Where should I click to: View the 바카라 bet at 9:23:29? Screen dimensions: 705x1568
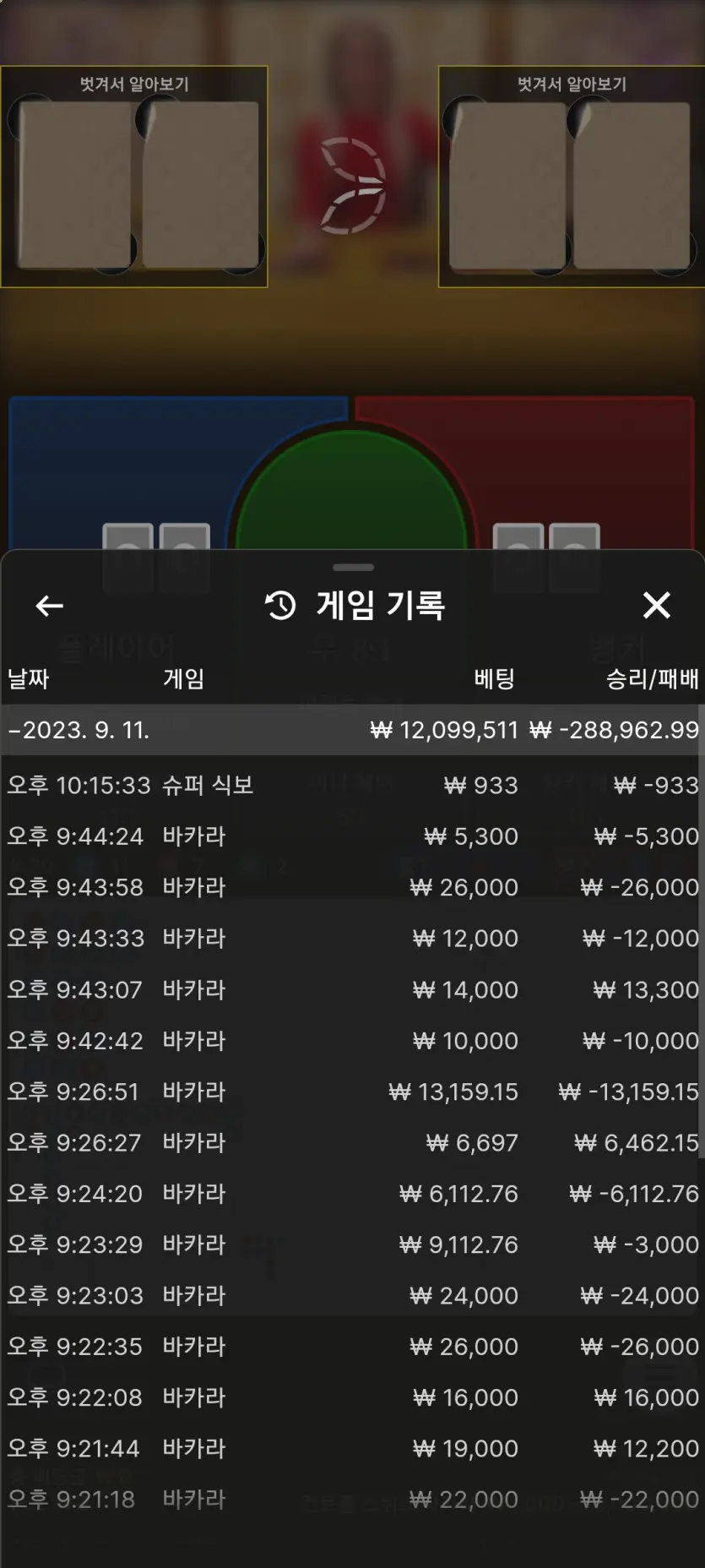click(x=352, y=1244)
